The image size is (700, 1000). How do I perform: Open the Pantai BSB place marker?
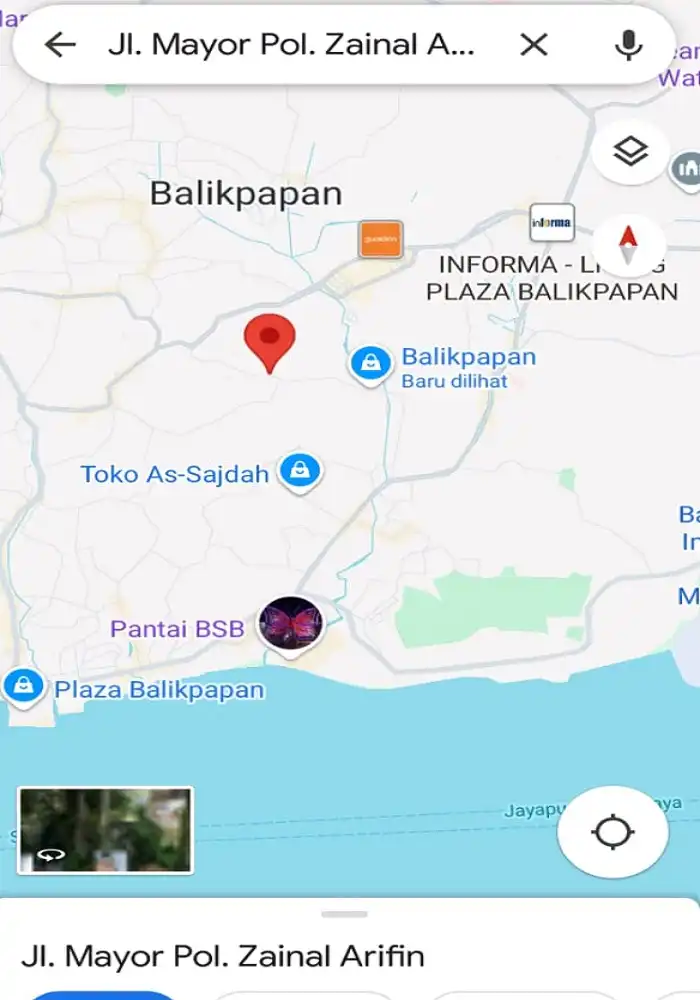coord(290,624)
